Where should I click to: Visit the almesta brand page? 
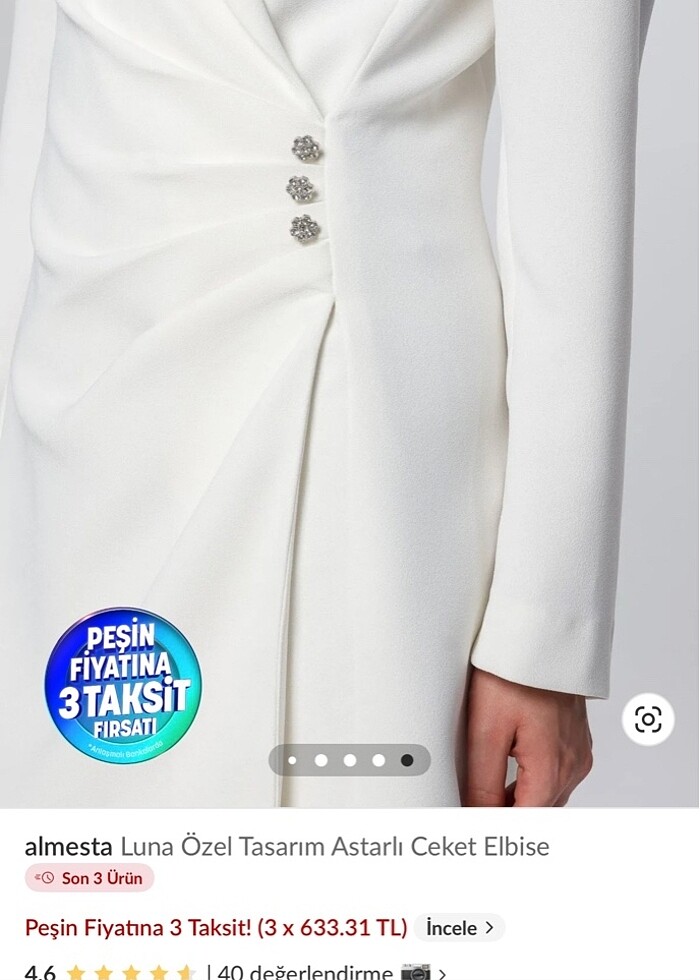click(69, 846)
